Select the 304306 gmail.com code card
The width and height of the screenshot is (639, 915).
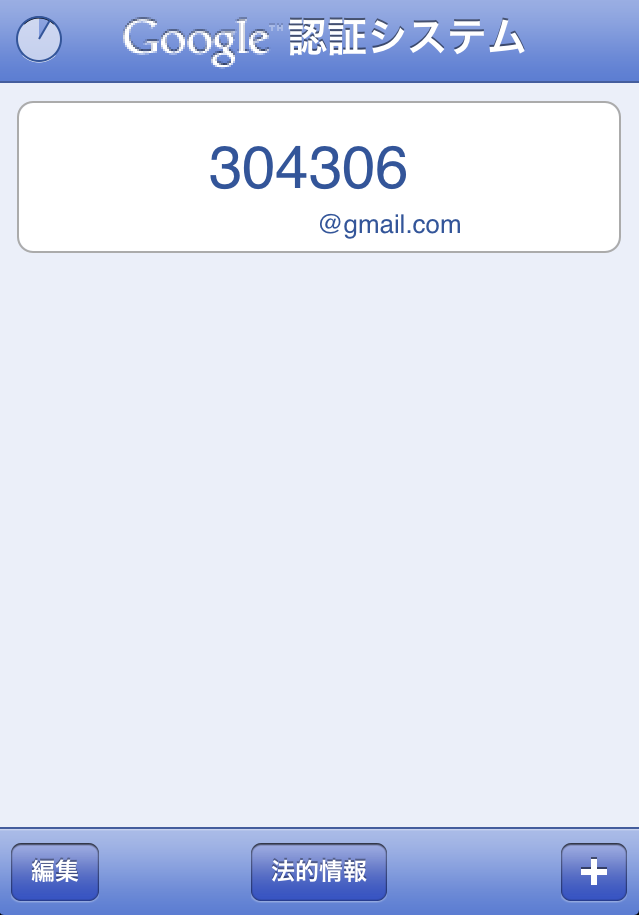(x=319, y=177)
